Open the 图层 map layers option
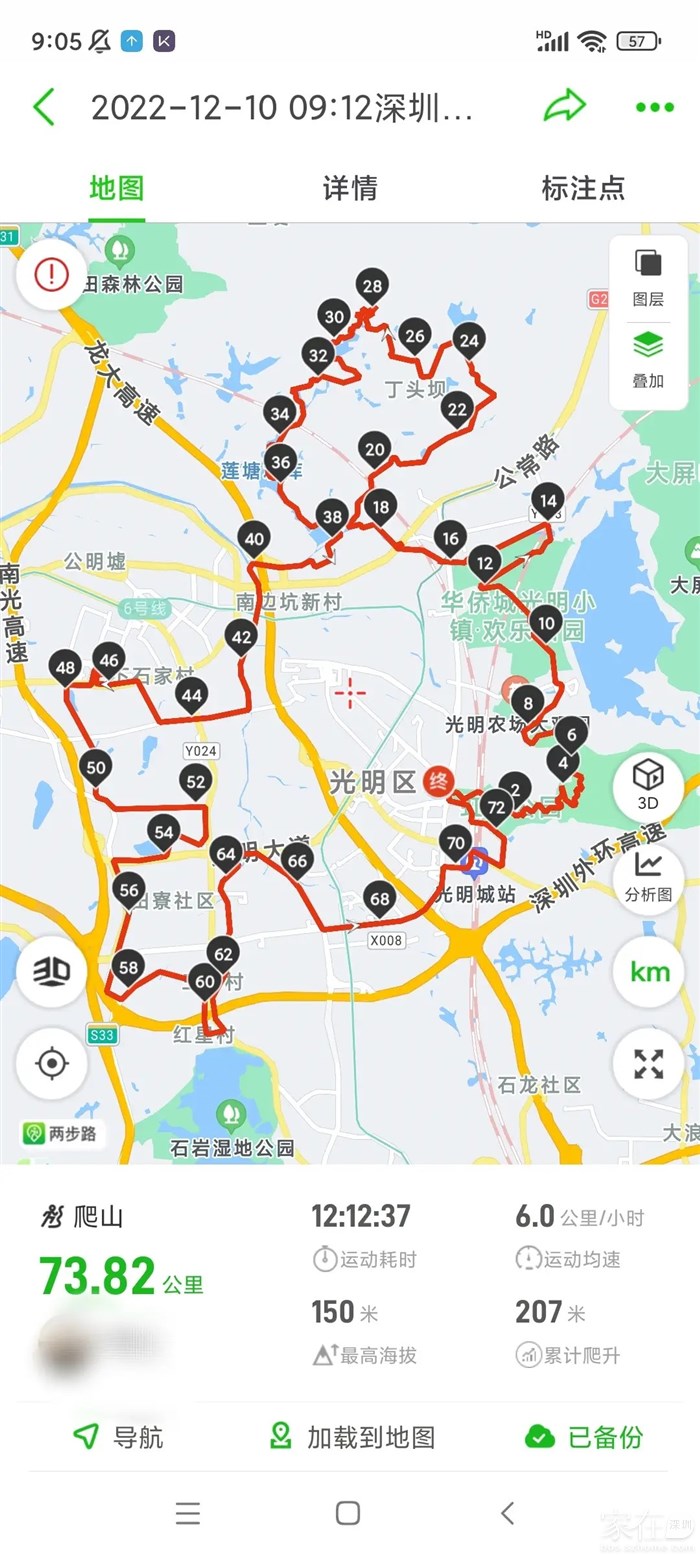Screen dimensions: 700x1555 [648, 277]
